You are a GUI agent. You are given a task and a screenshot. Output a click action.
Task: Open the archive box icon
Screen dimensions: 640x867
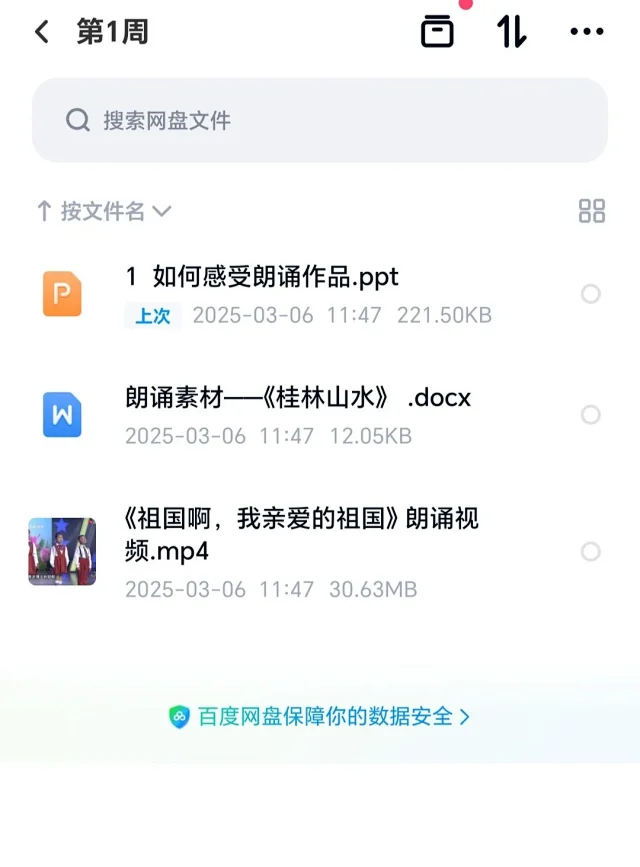click(x=437, y=32)
